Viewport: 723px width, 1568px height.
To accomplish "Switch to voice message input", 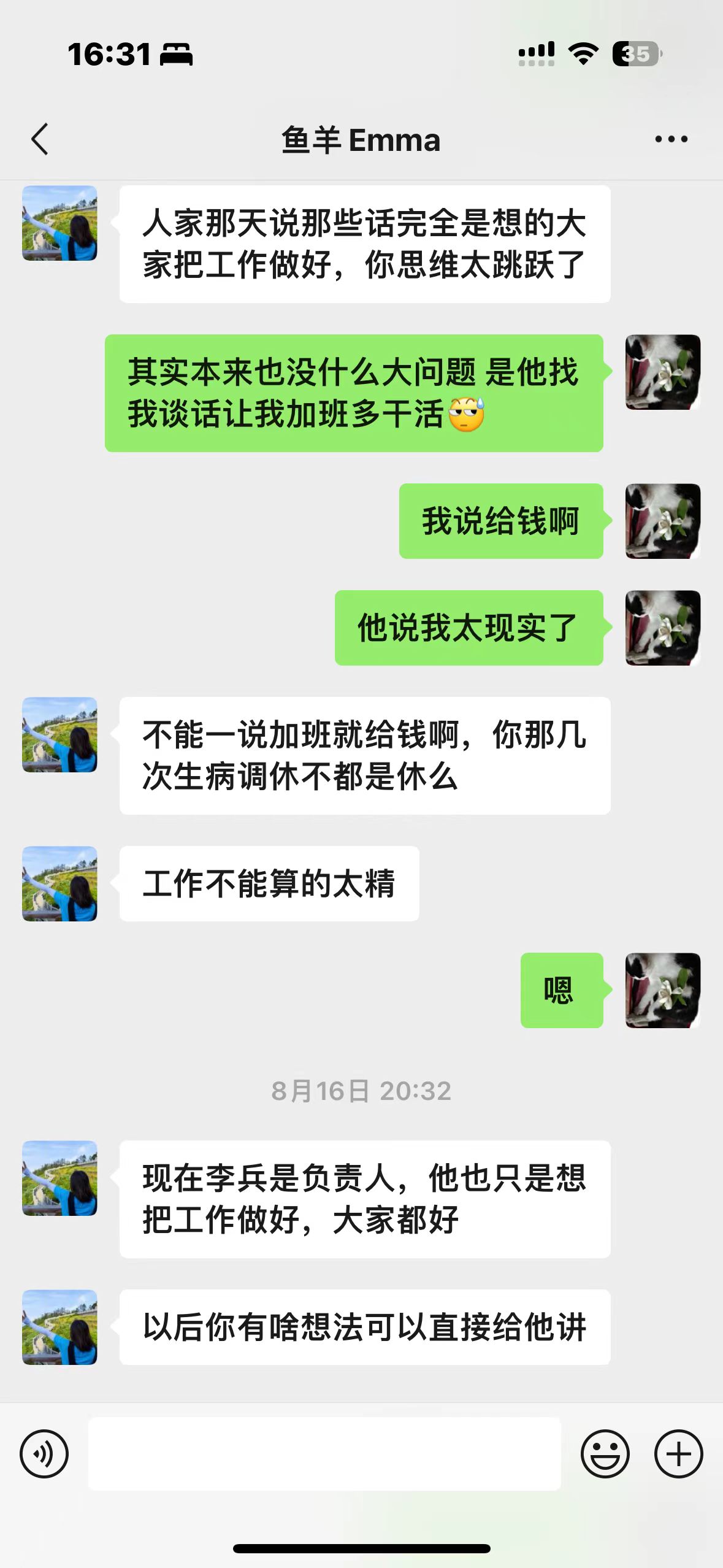I will tap(44, 1453).
